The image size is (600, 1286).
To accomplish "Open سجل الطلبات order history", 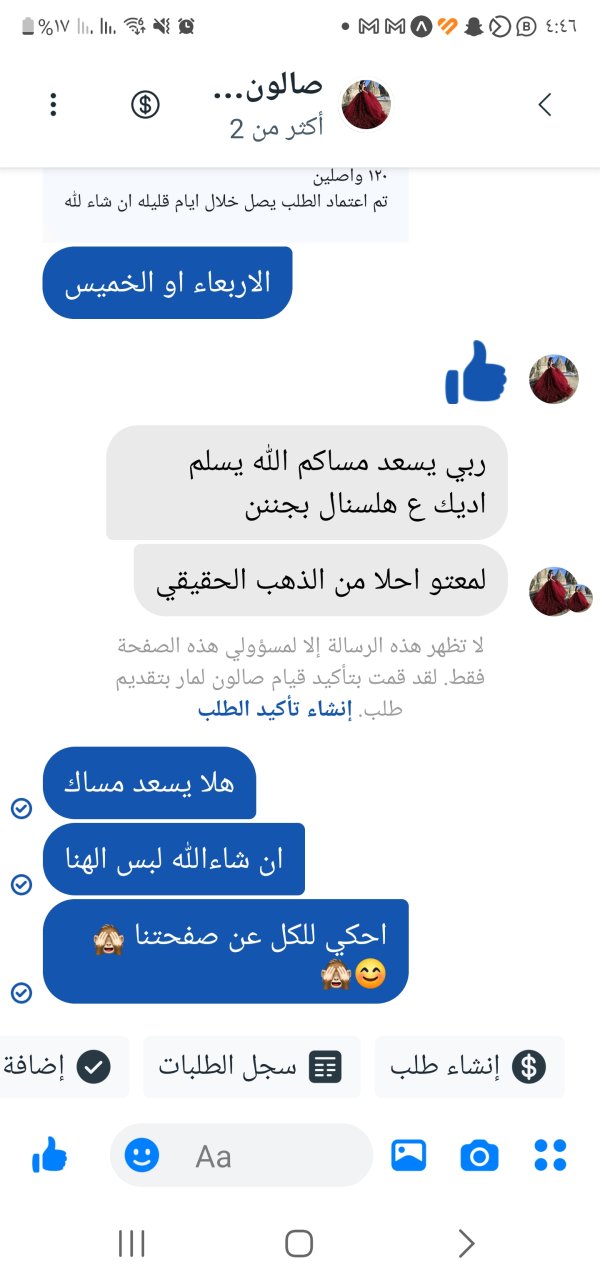I will 251,1067.
